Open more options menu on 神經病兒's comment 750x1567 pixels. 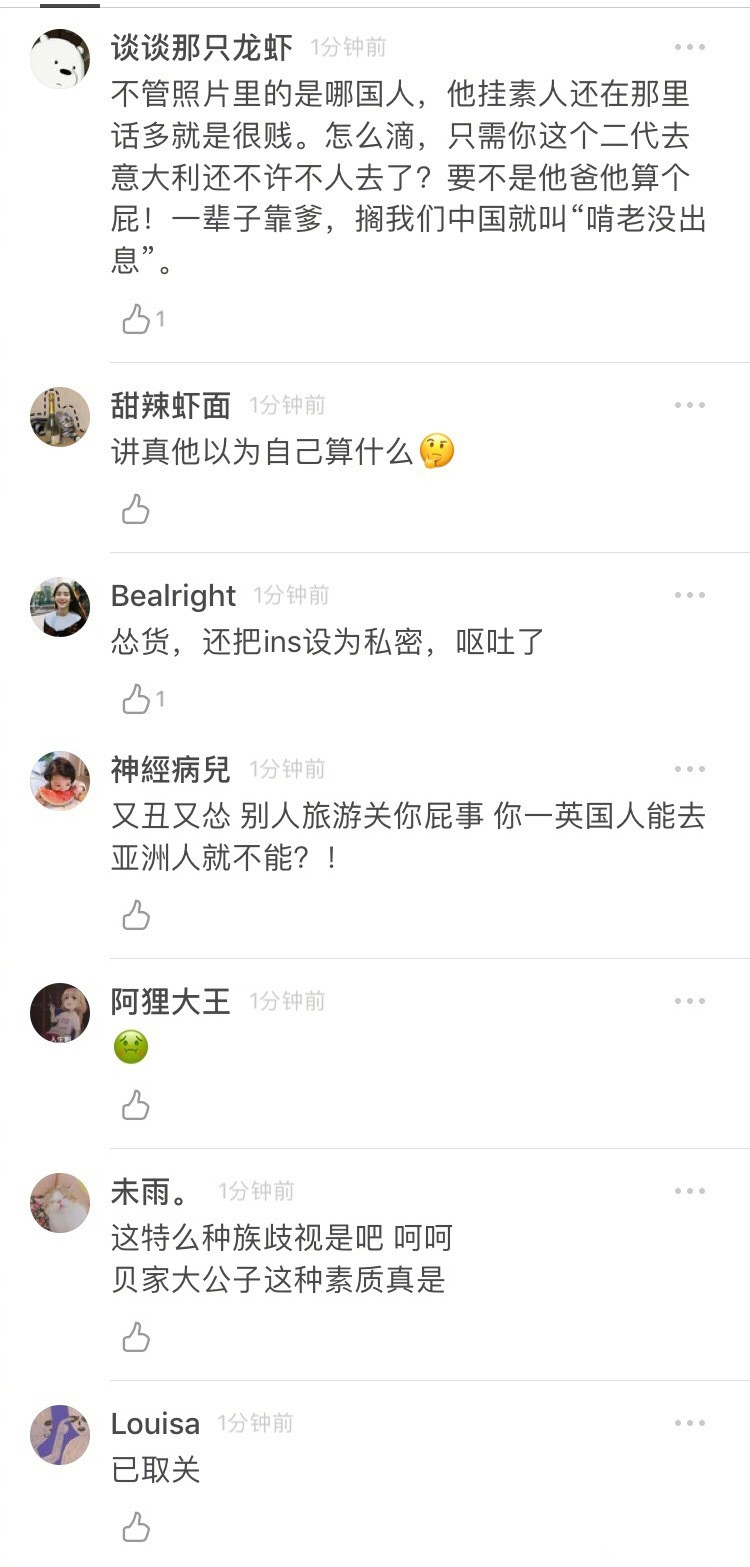coord(690,768)
